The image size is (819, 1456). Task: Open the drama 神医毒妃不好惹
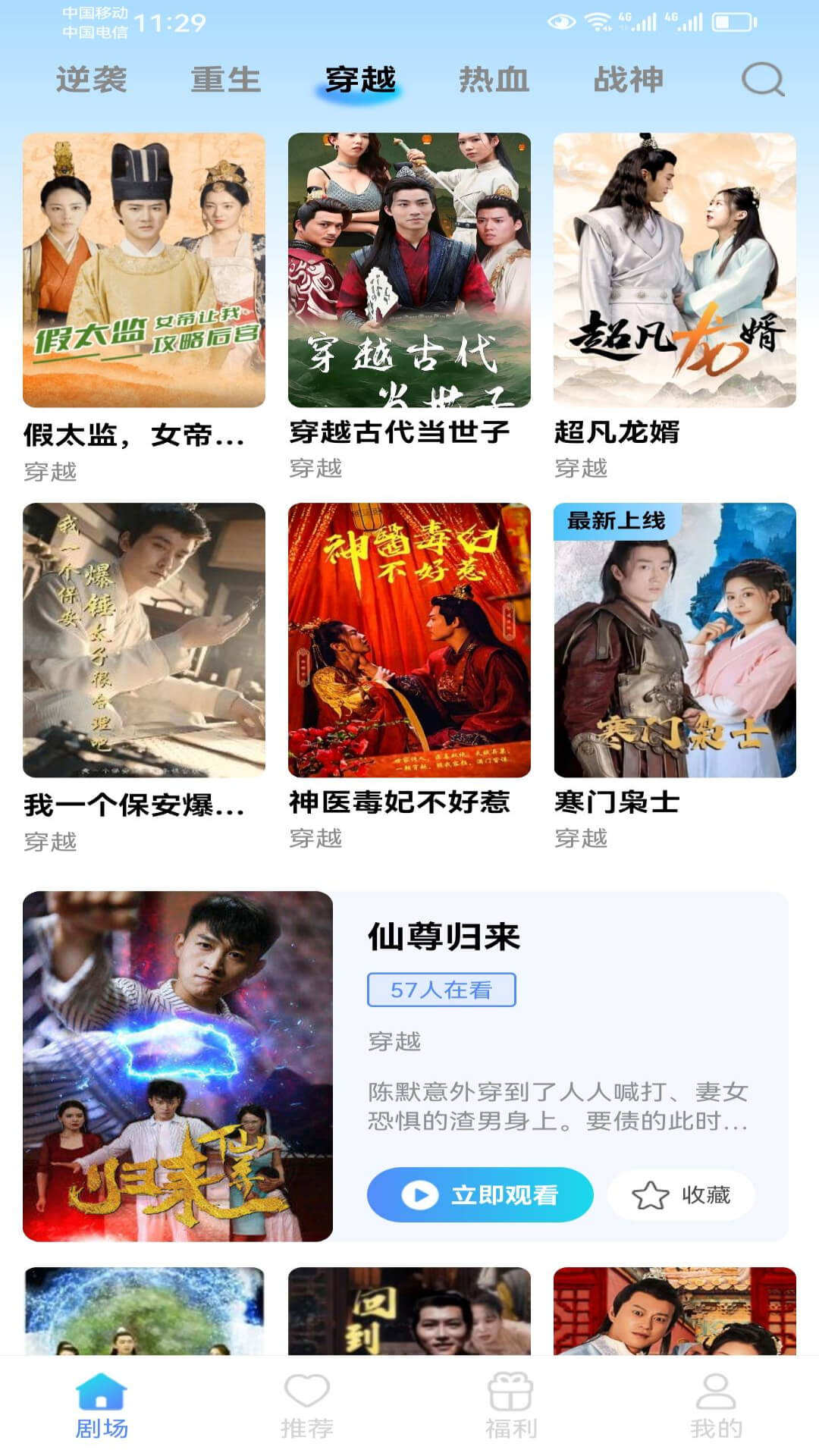pos(409,640)
